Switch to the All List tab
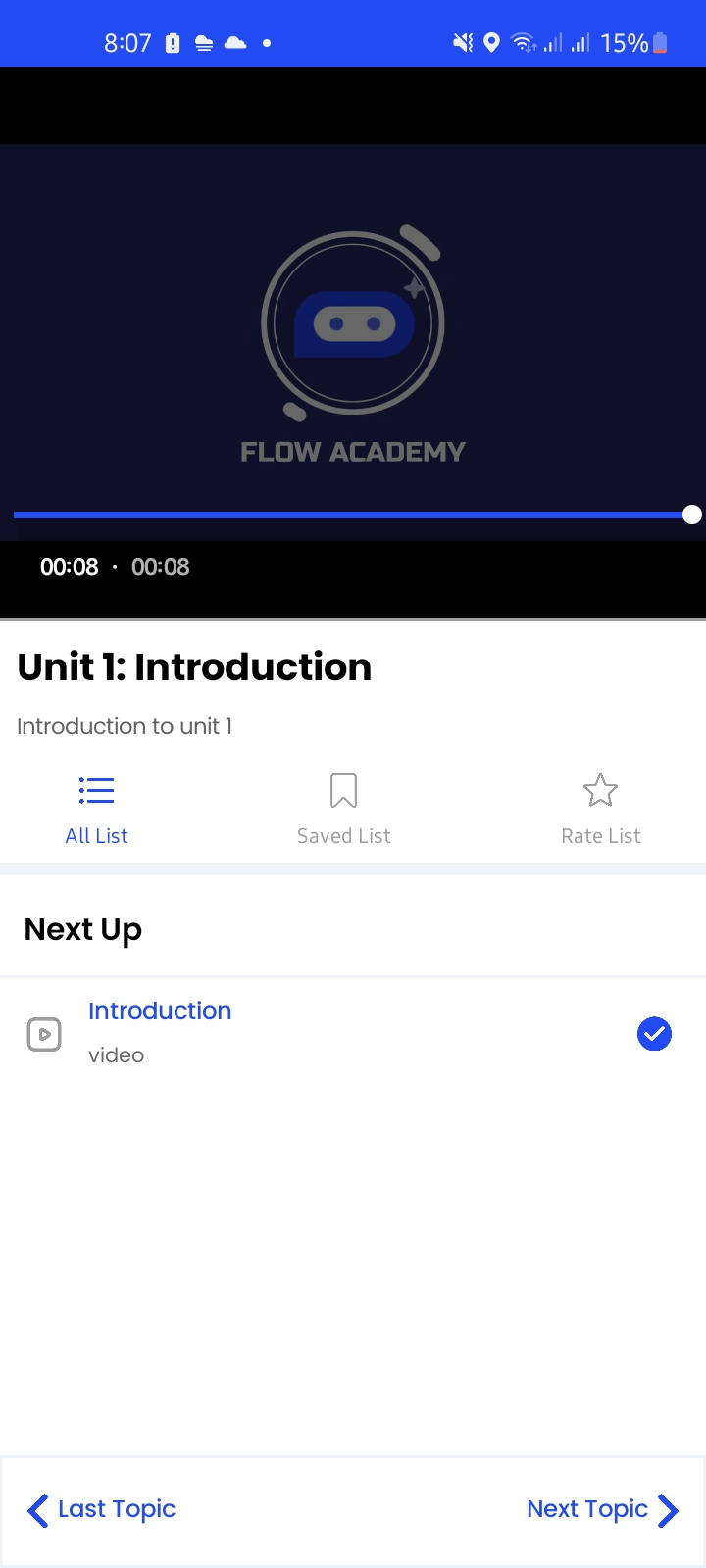706x1568 pixels. 96,810
